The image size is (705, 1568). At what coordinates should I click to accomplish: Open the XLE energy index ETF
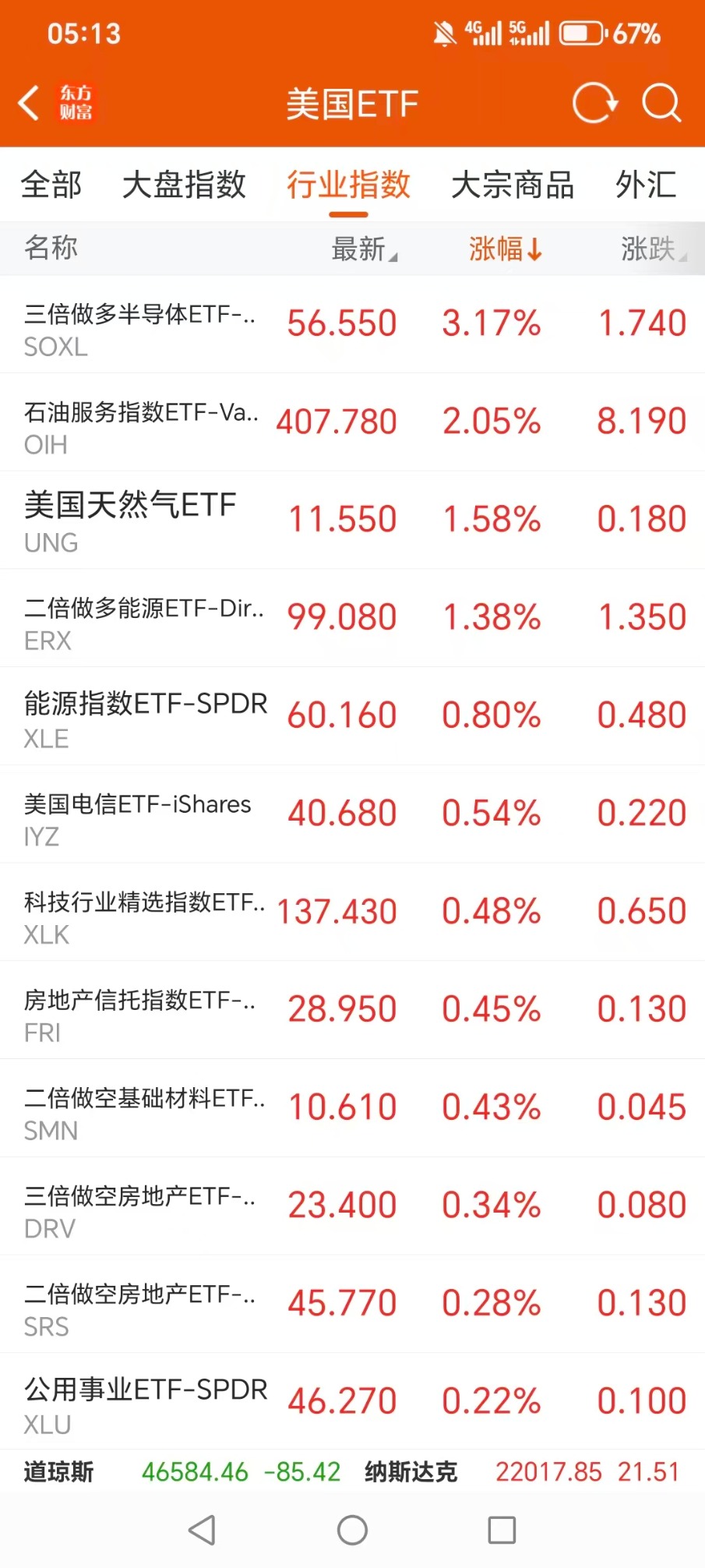pos(352,716)
